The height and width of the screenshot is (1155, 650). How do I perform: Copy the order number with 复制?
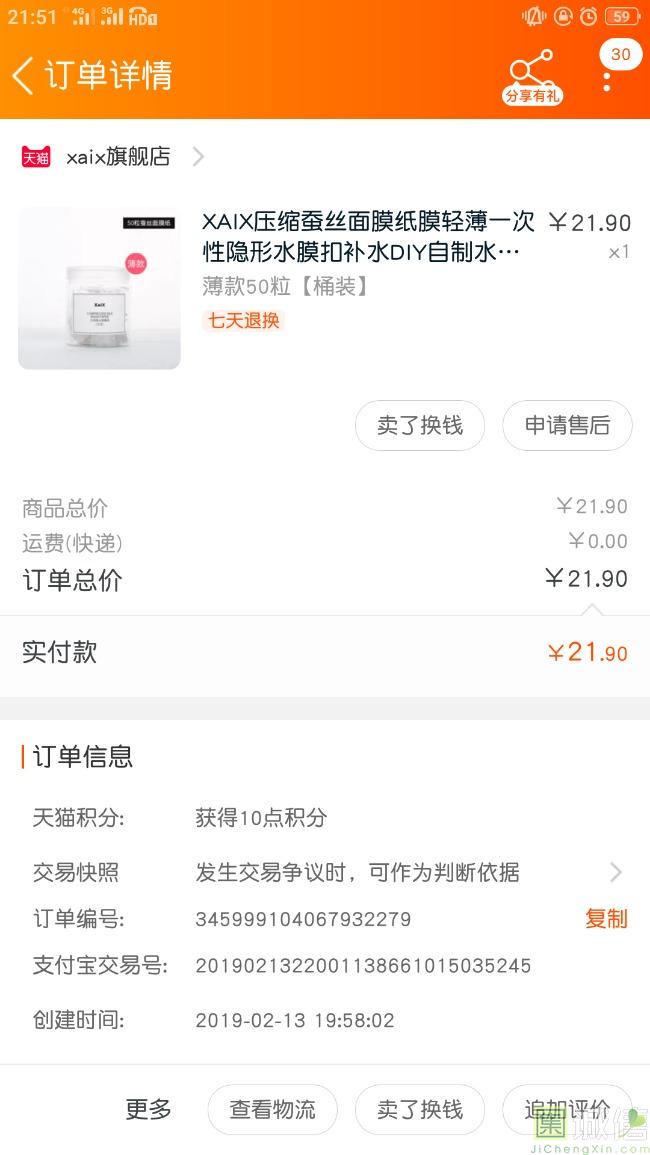606,919
